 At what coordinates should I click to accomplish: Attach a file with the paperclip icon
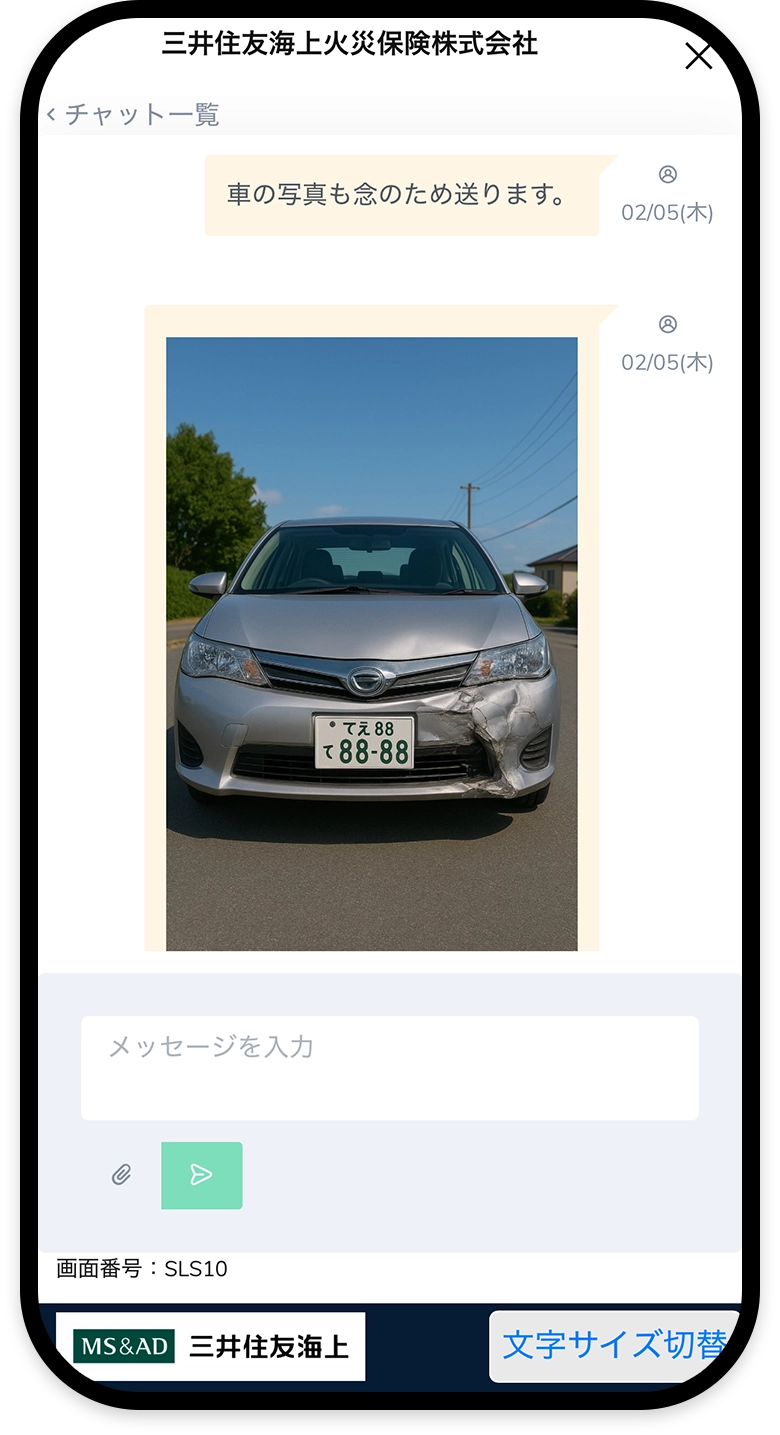[121, 1175]
